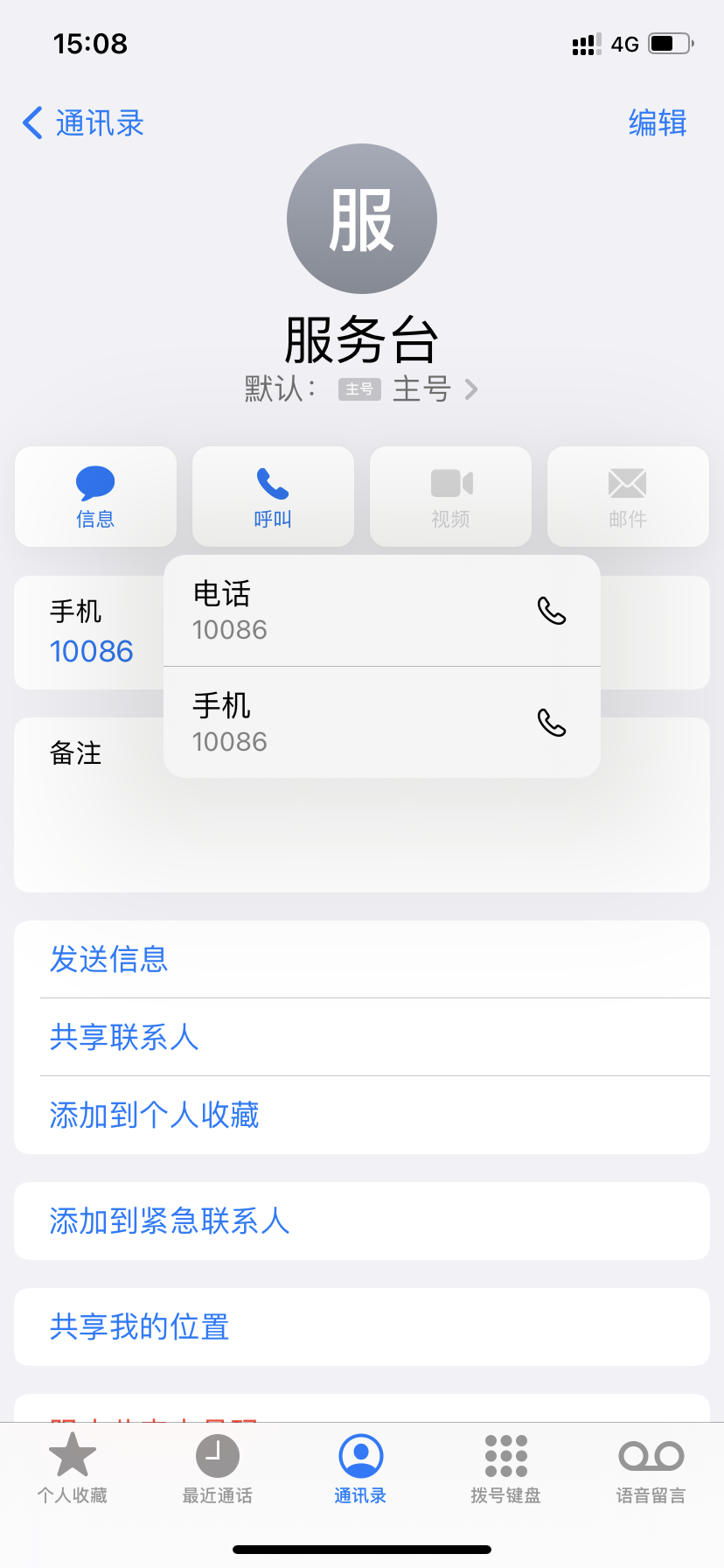Viewport: 724px width, 1568px height.
Task: Go back to 通讯录 list
Action: point(83,123)
